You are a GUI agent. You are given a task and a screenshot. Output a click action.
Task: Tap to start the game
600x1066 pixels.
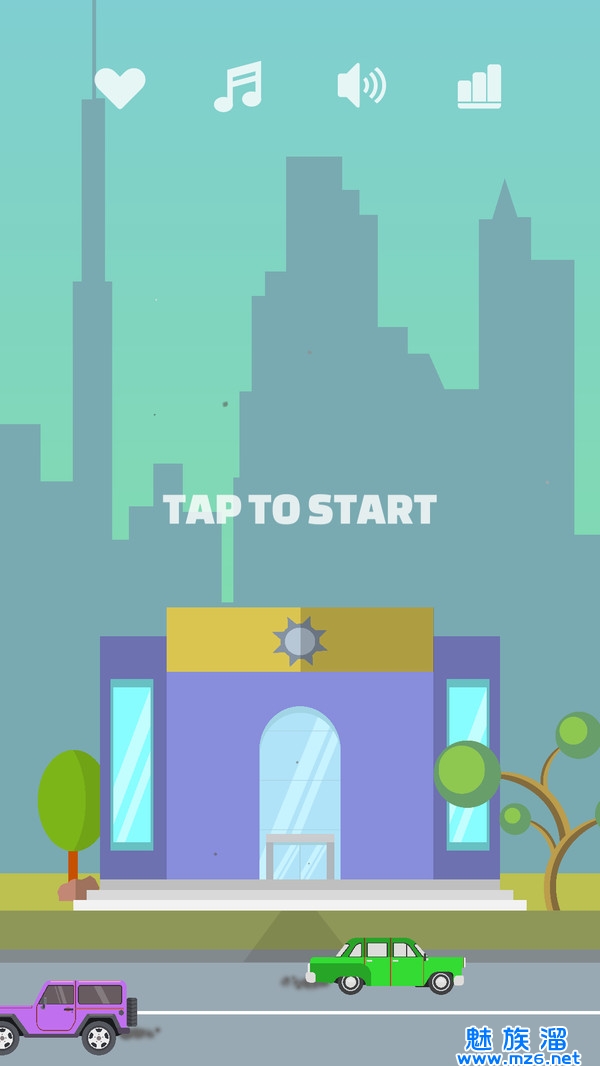(x=300, y=510)
